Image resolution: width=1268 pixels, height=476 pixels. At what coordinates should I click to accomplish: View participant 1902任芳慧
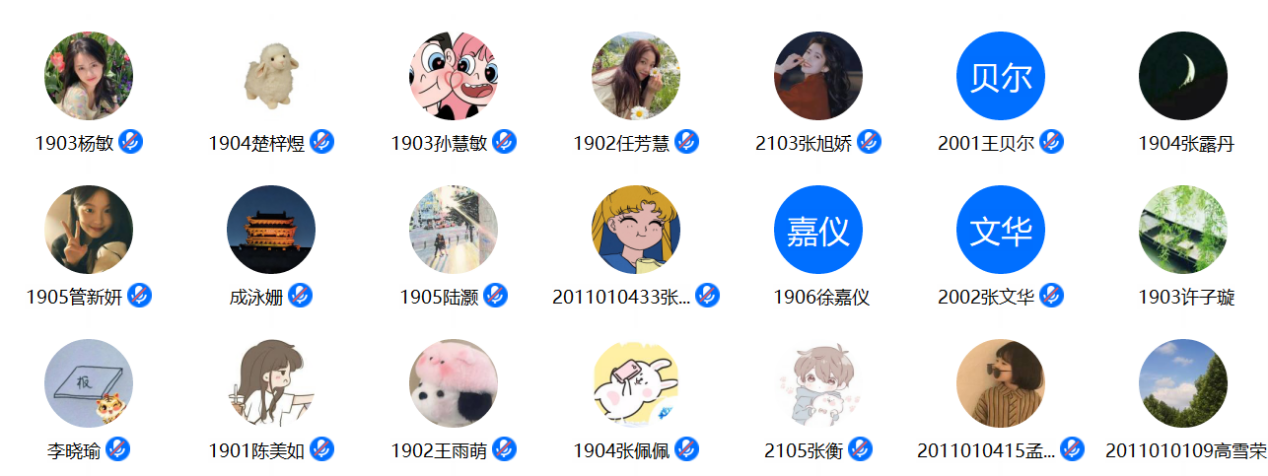pos(636,76)
